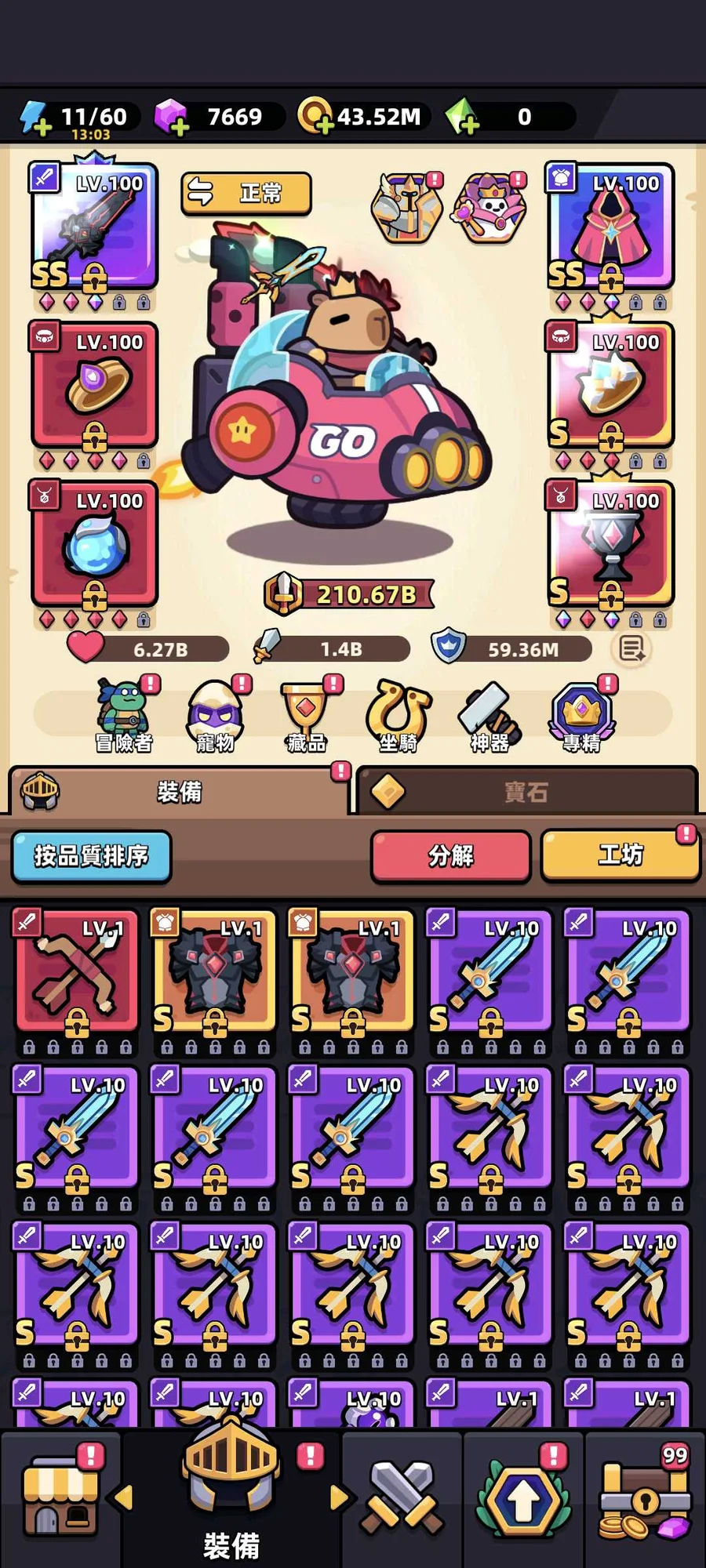Tap the 正常 mode switch button
The height and width of the screenshot is (1568, 706).
(x=246, y=193)
